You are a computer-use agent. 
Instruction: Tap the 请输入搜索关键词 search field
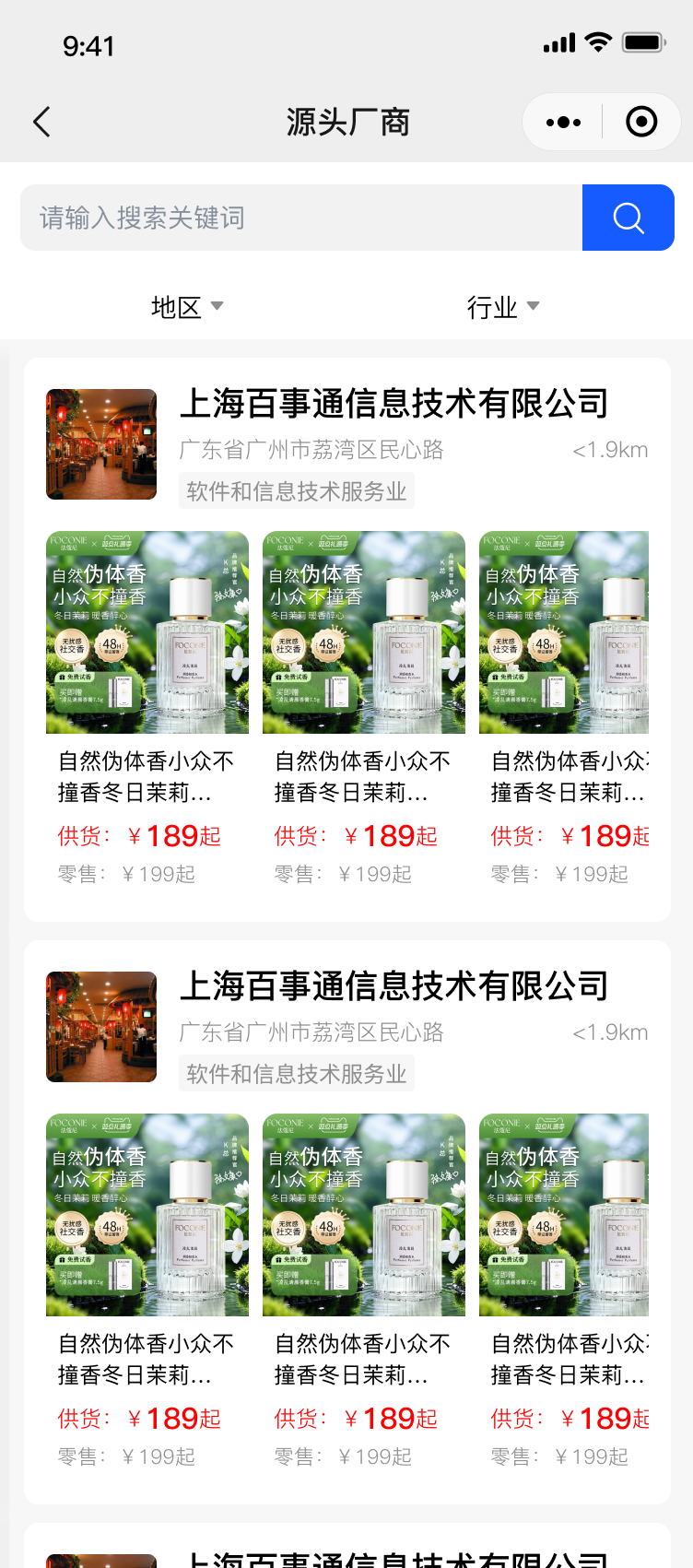tap(301, 218)
